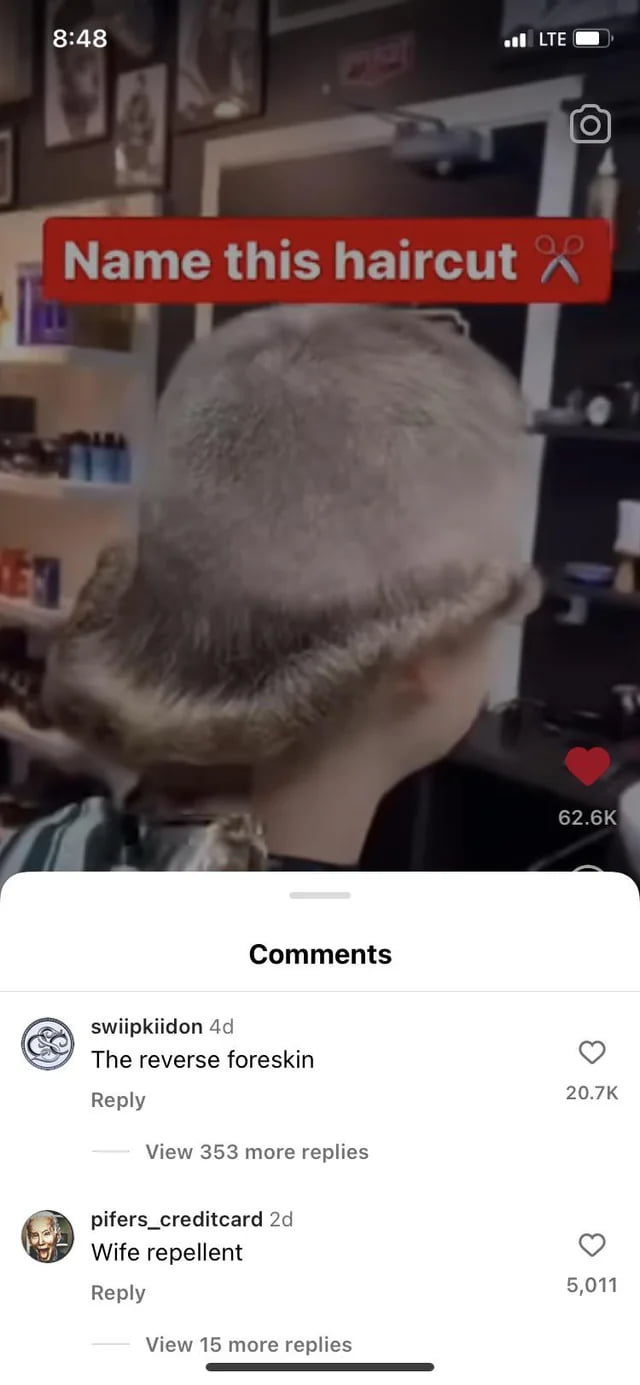Reply to the "Wife repellent" comment

[x=118, y=1293]
